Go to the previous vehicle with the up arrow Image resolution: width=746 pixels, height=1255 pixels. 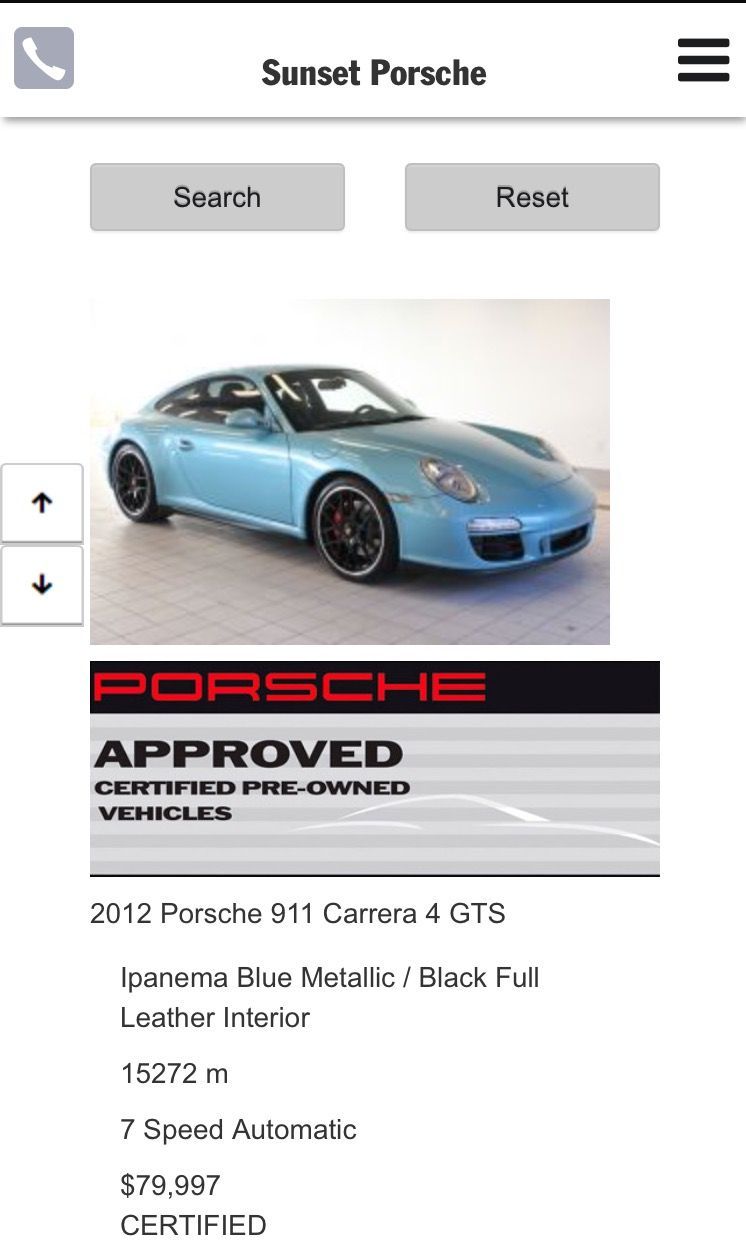tap(42, 504)
